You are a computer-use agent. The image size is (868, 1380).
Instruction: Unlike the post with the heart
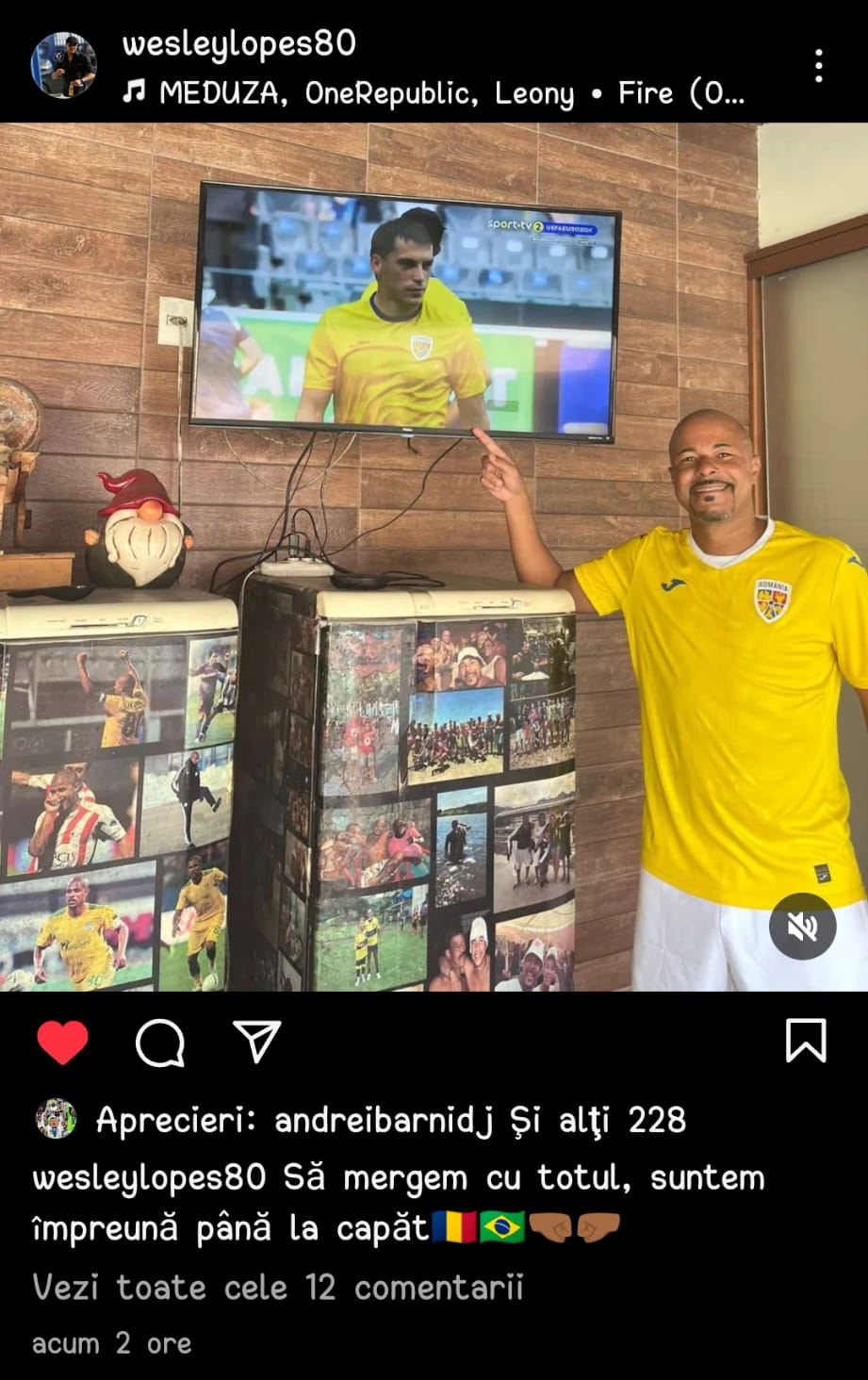(x=62, y=1043)
